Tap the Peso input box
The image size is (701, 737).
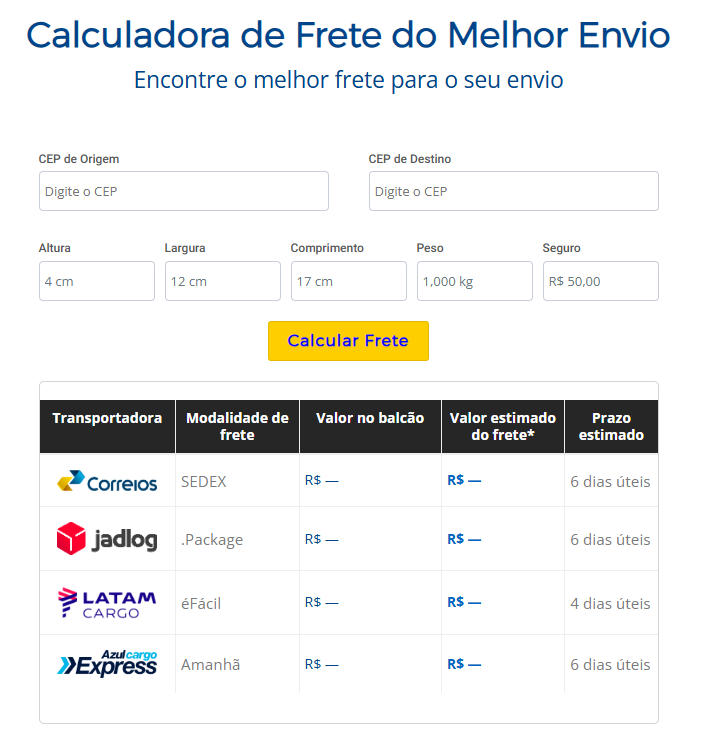click(x=474, y=281)
